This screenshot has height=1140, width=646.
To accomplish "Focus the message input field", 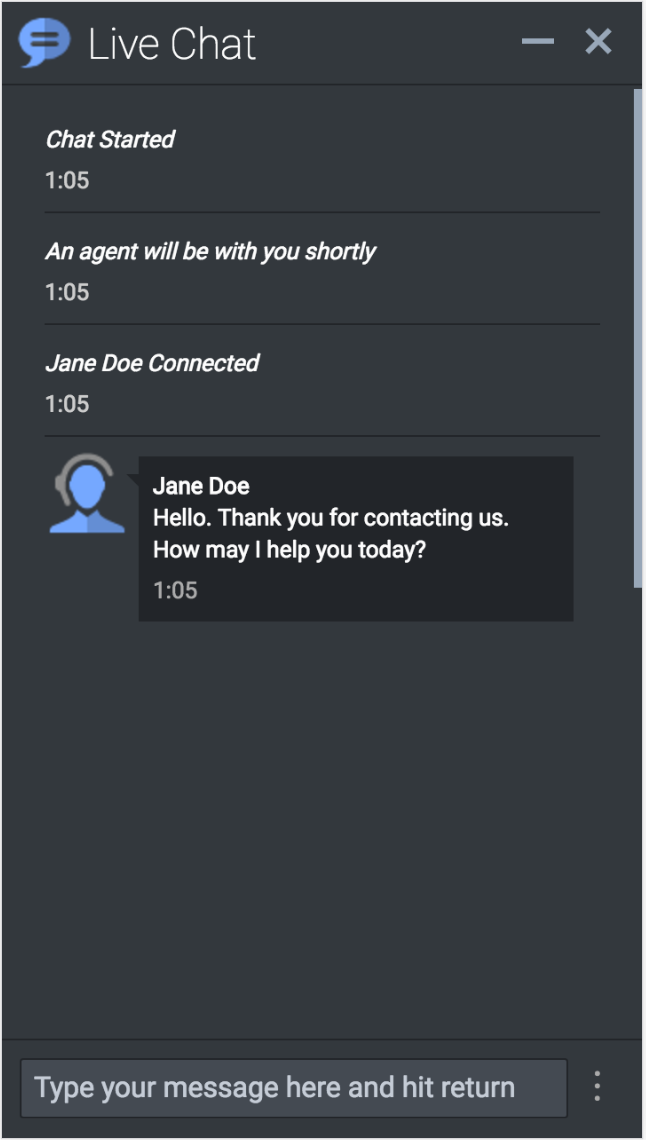I will (293, 1088).
